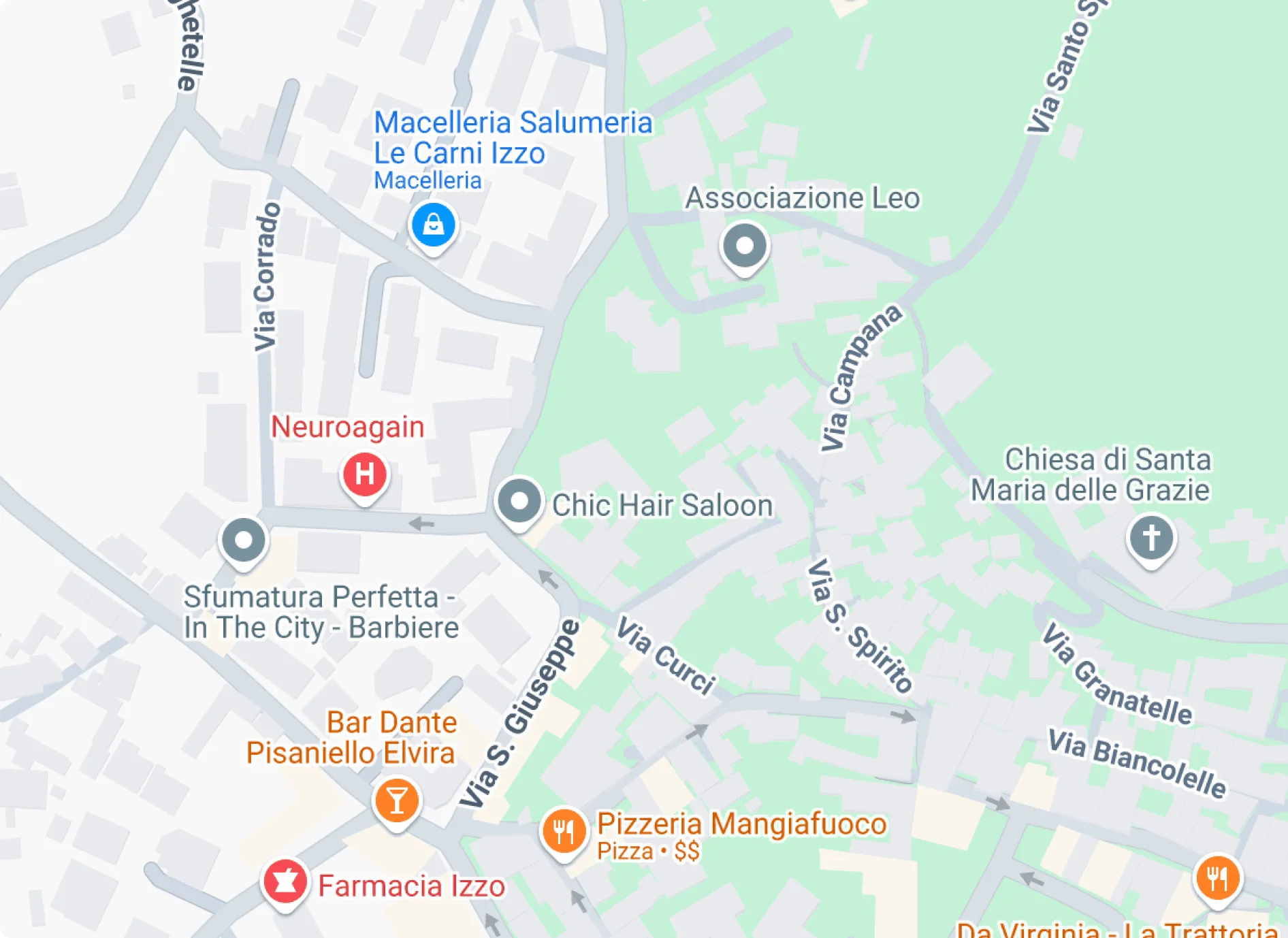Select Sfumatura Perfetta barbiere pin
Viewport: 1288px width, 938px height.
point(244,540)
